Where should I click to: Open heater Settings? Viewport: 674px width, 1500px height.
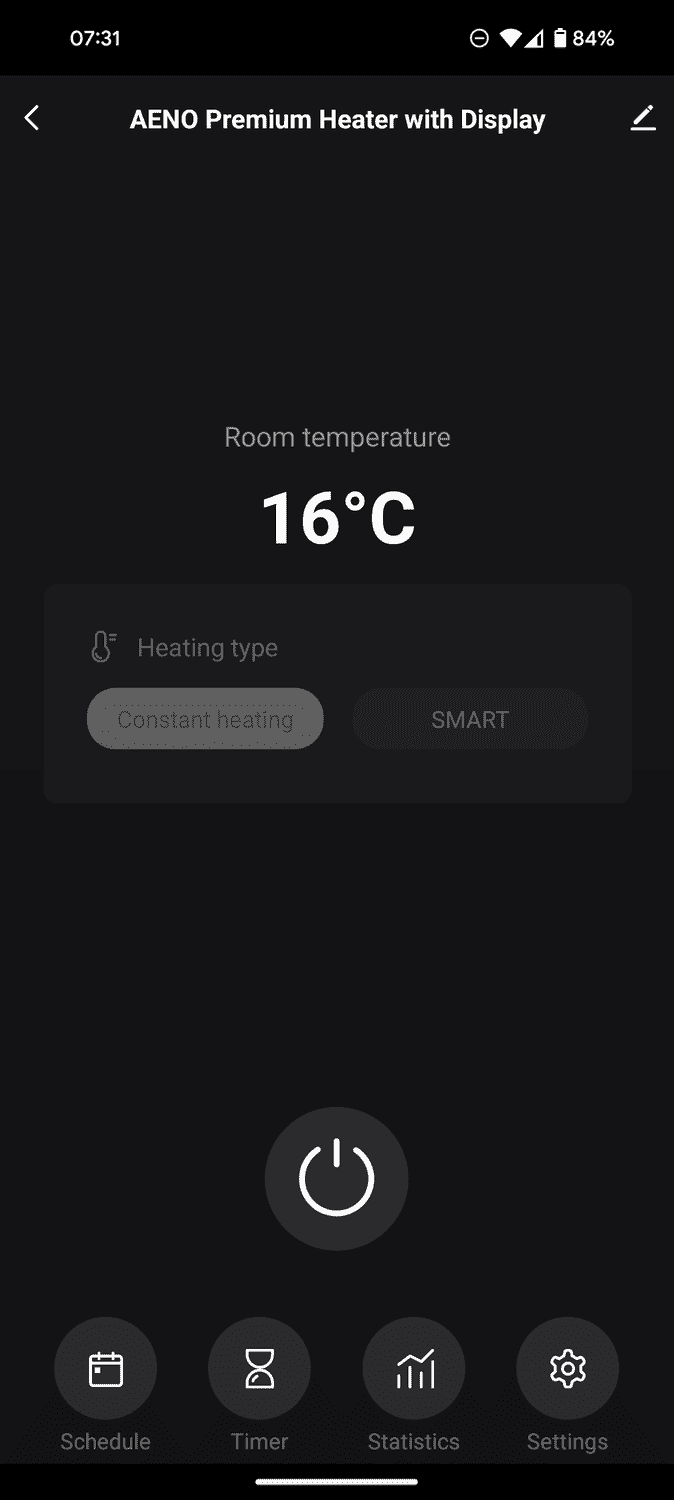point(567,1369)
